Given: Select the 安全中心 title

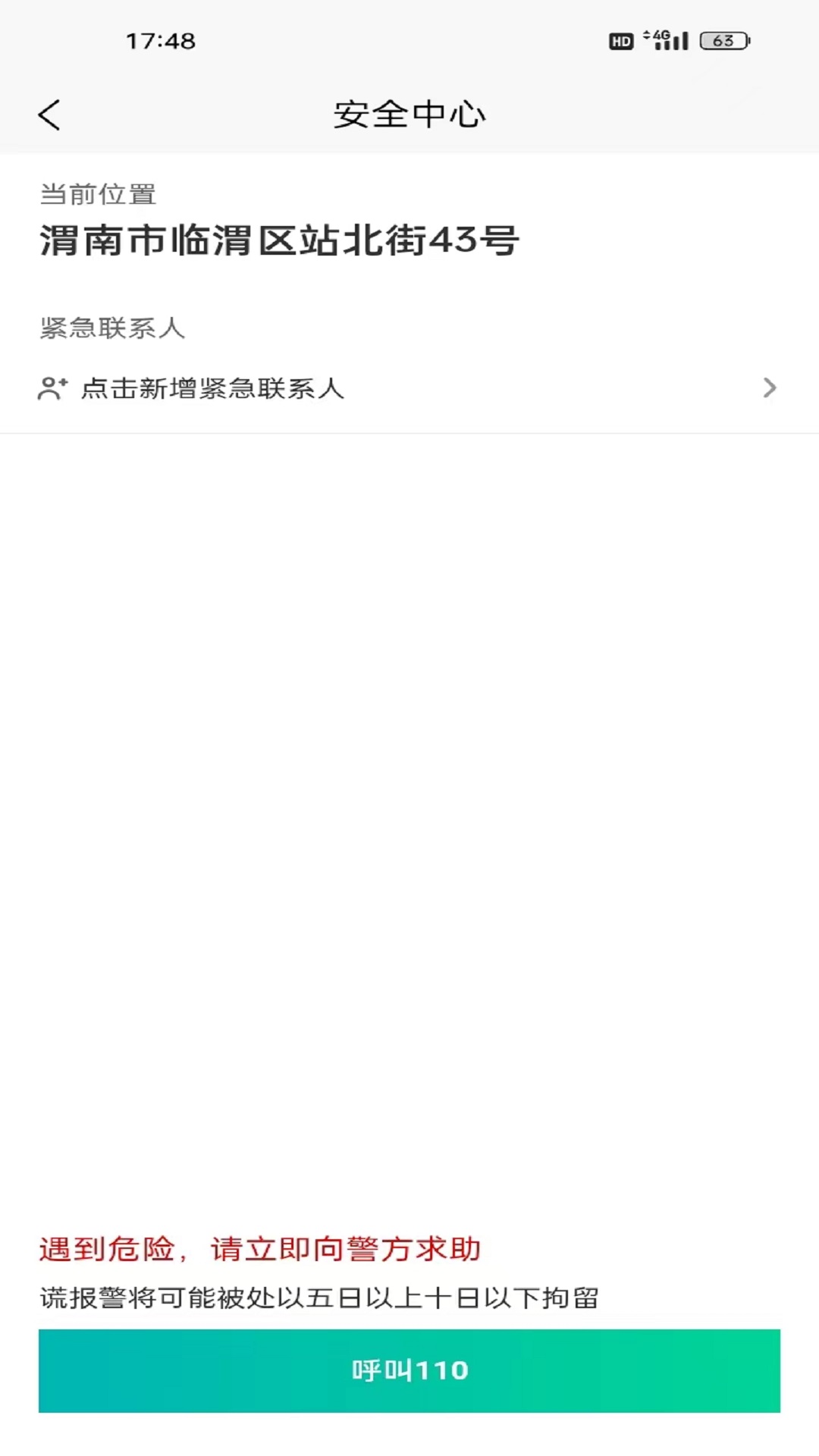Looking at the screenshot, I should pos(409,115).
